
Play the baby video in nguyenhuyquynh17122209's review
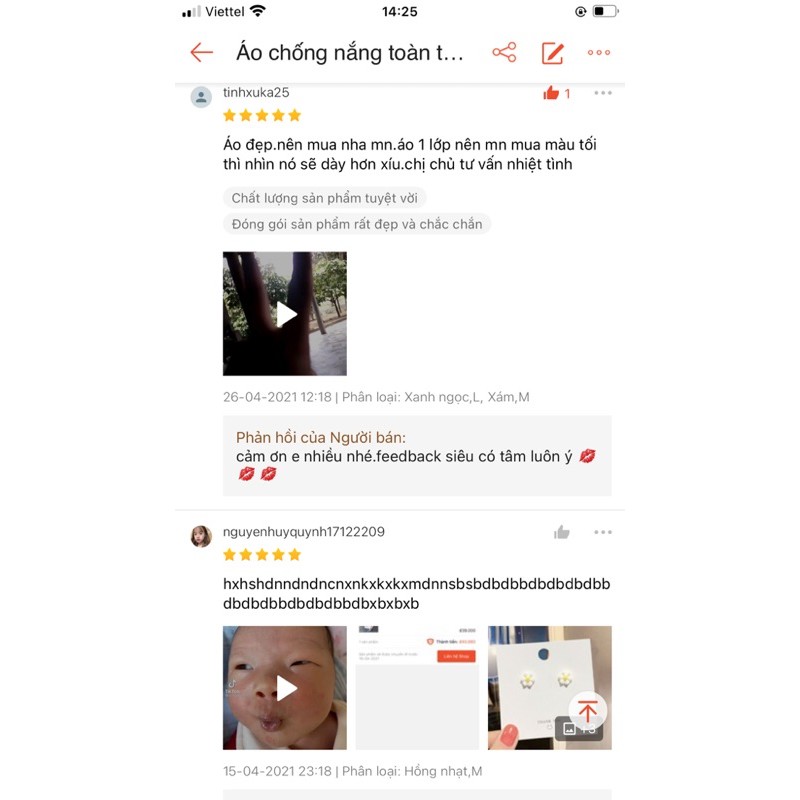click(285, 688)
